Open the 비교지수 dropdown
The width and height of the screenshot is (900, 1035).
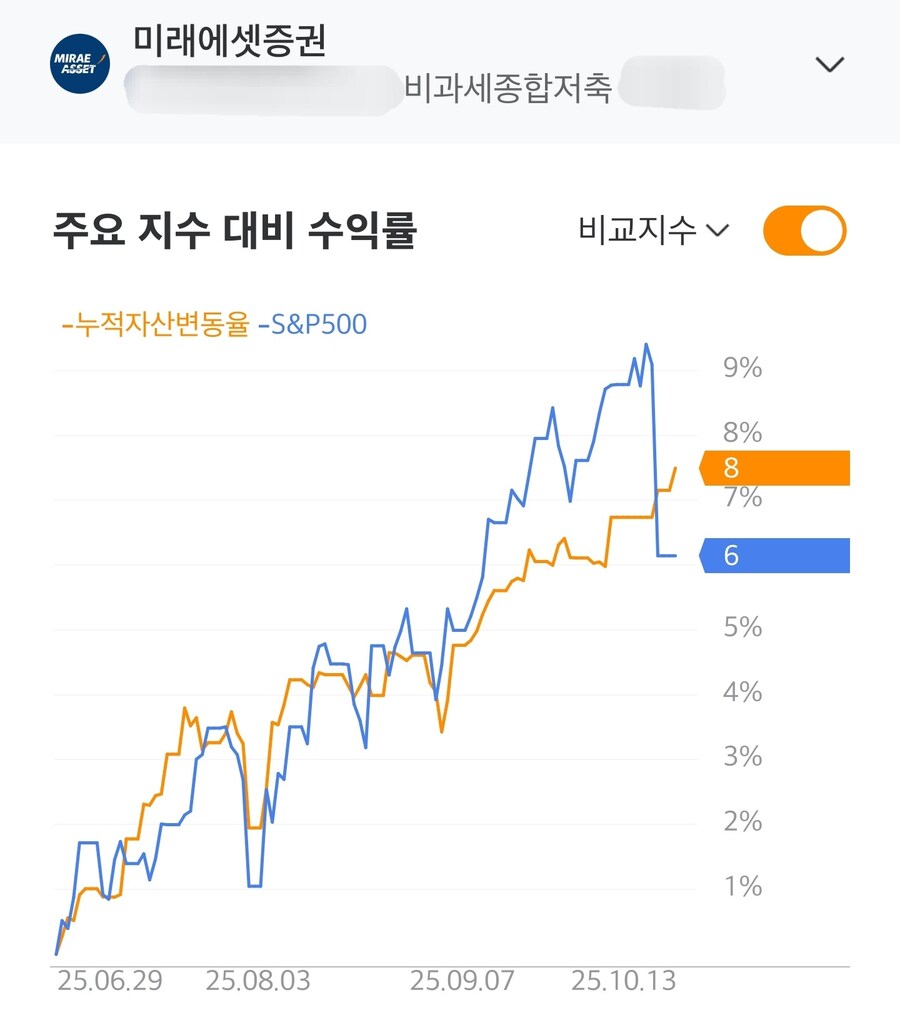click(x=654, y=230)
